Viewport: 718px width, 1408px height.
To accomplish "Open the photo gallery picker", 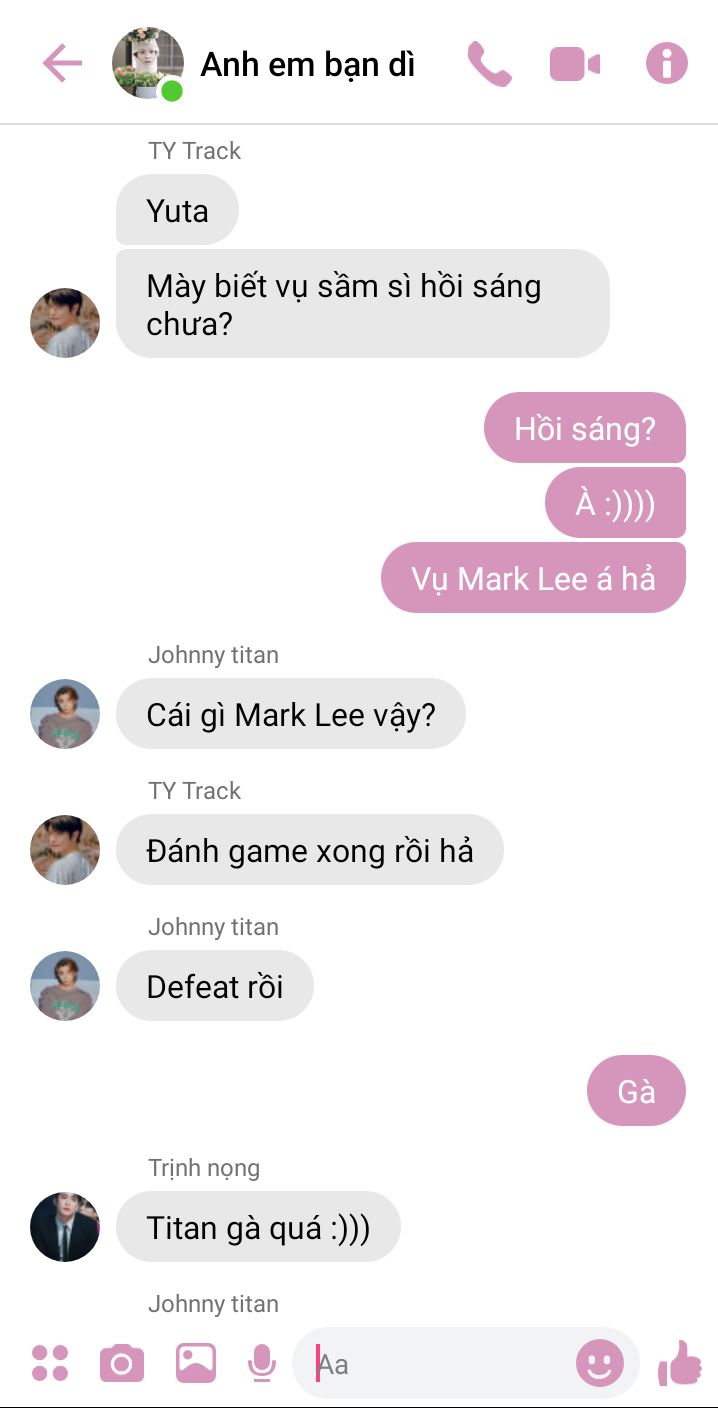I will tap(196, 1362).
